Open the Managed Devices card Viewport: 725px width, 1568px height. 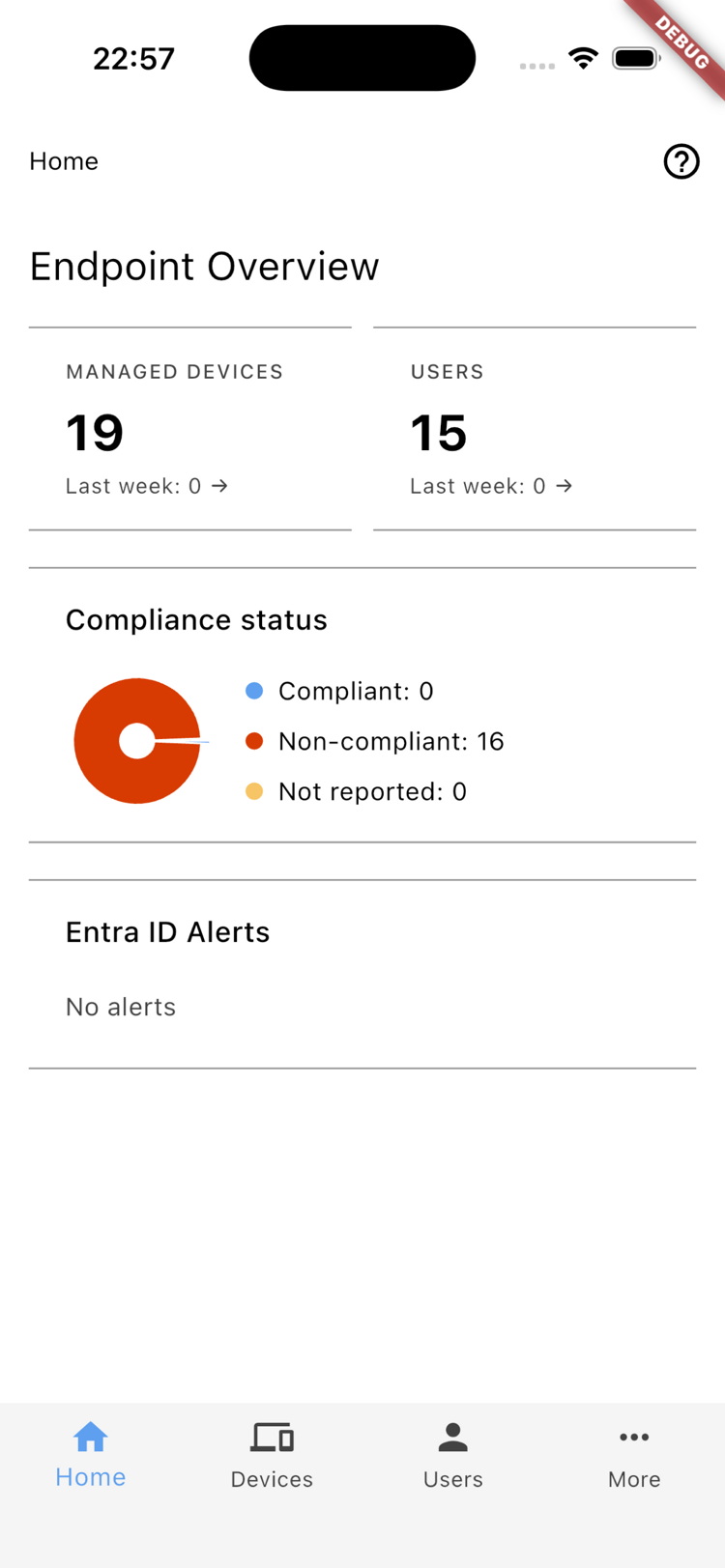tap(190, 429)
